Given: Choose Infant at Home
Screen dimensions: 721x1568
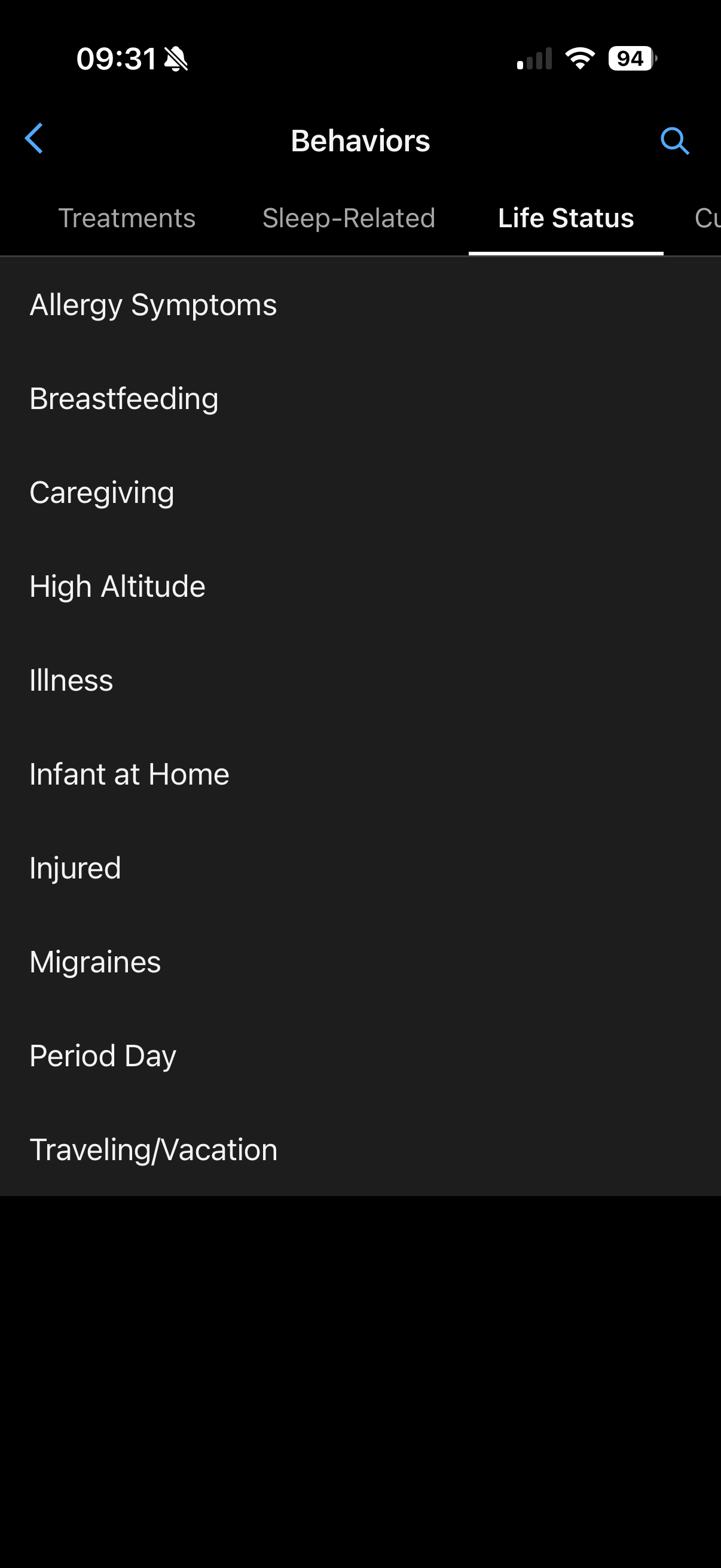Looking at the screenshot, I should [x=360, y=774].
